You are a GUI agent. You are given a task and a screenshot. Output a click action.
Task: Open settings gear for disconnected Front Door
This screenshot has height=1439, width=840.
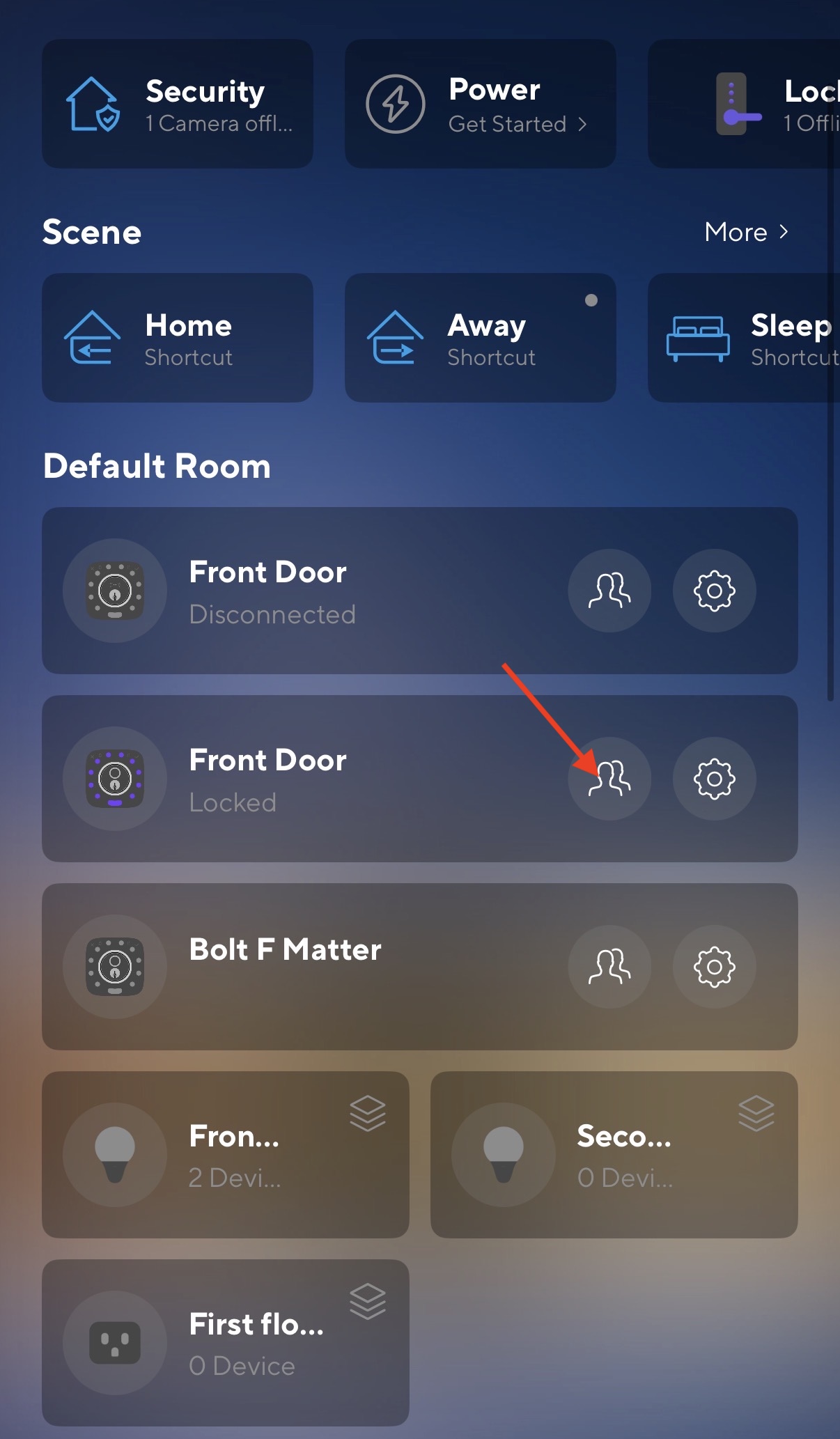(x=715, y=591)
